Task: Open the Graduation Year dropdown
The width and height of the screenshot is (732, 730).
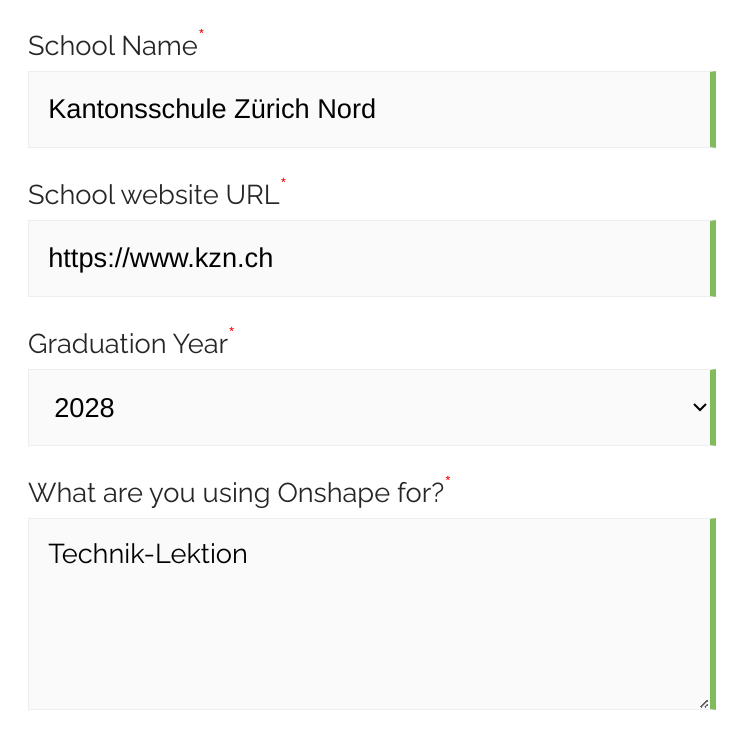Action: tap(368, 407)
